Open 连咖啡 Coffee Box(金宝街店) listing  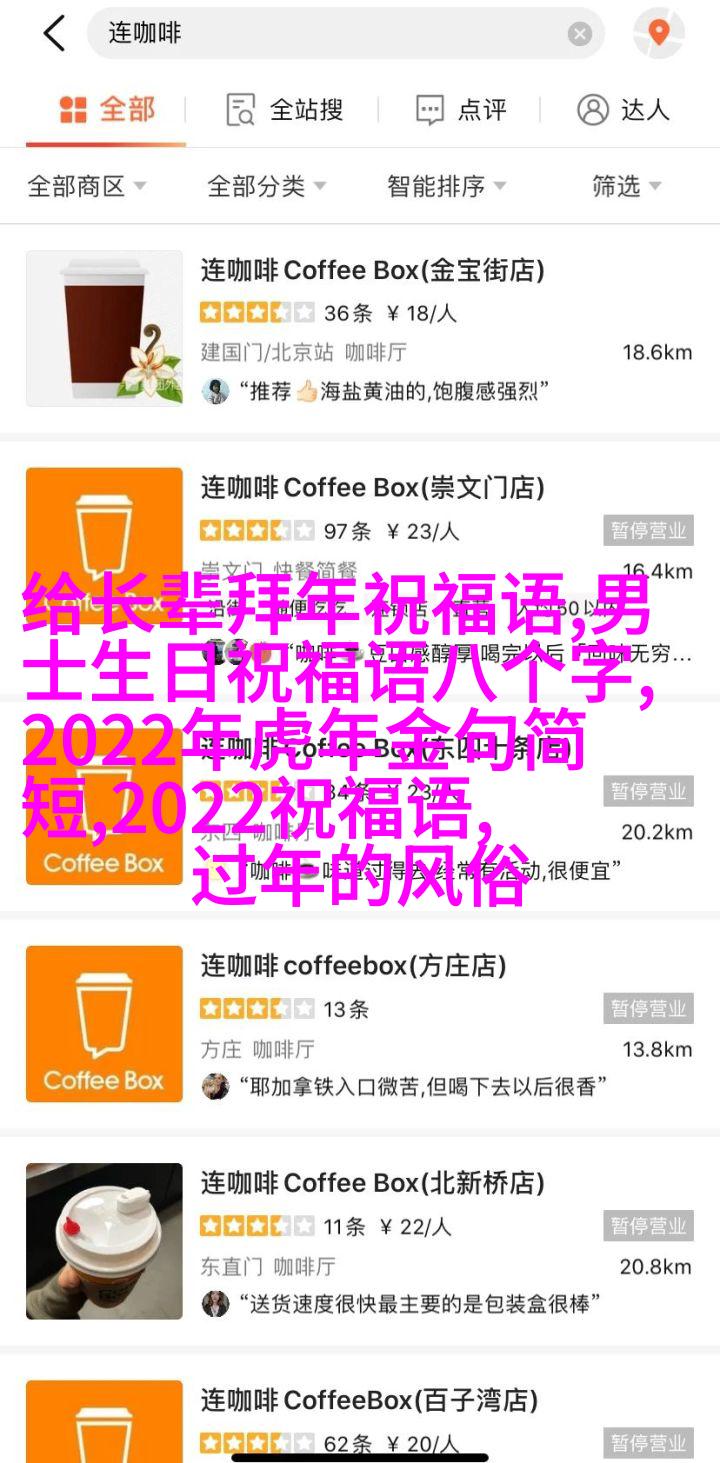point(372,271)
